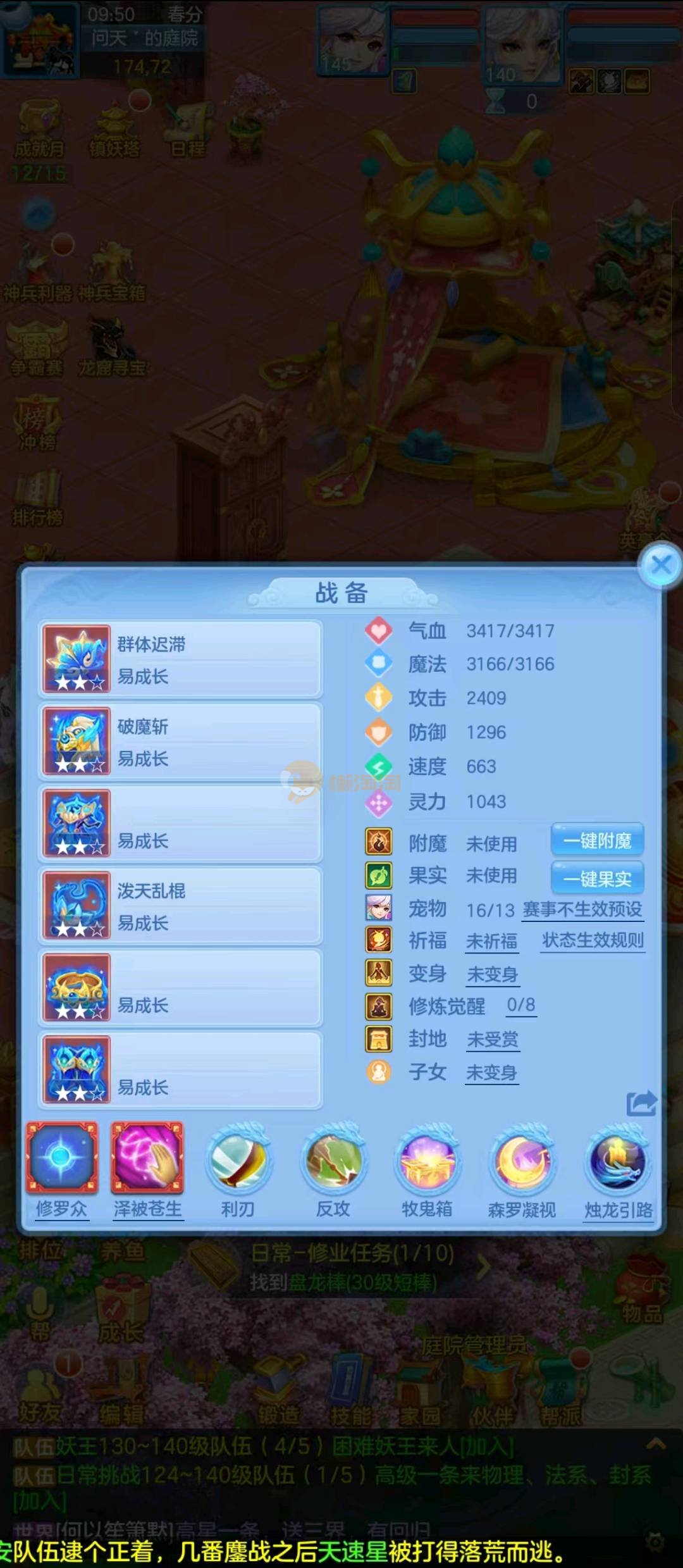Tap the 一键果实 button
683x1568 pixels.
pos(597,878)
